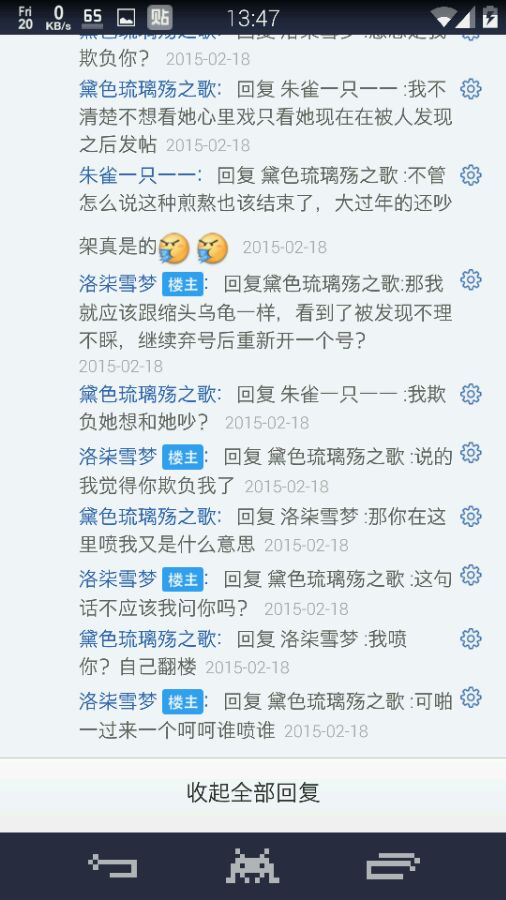View profile of 朱雀一只一一 via username link
The height and width of the screenshot is (900, 506).
click(141, 176)
